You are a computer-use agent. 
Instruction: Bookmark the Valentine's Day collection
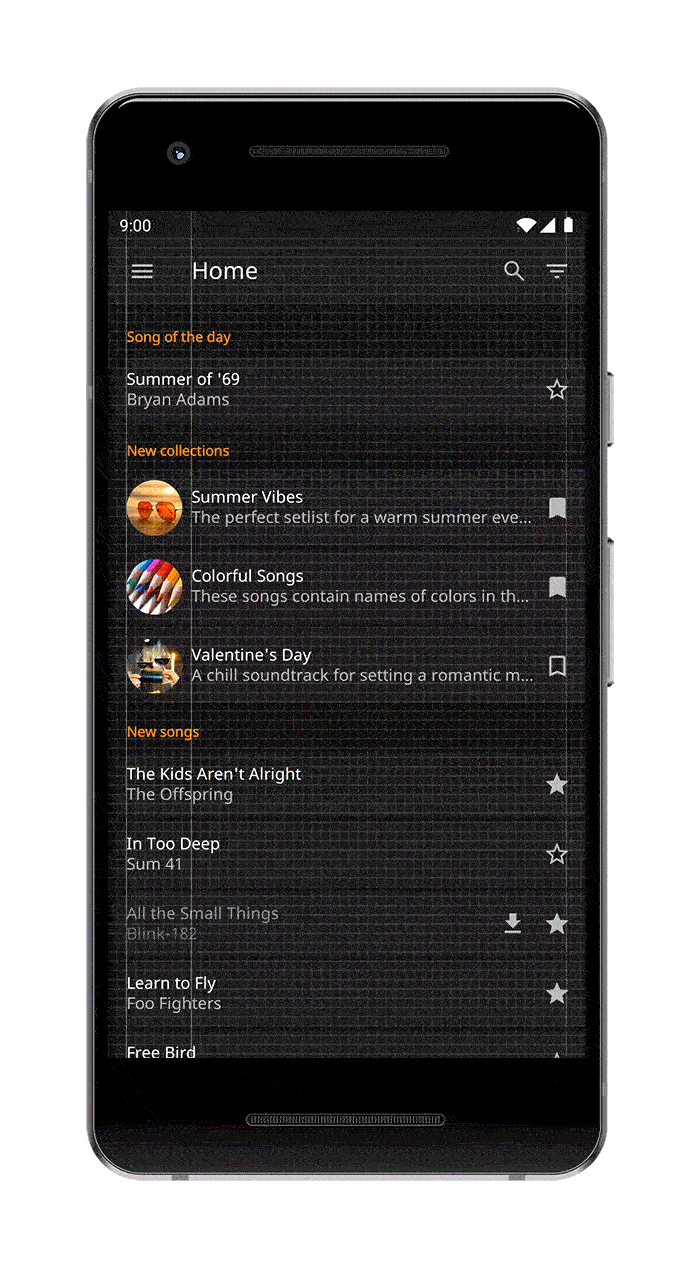[557, 666]
